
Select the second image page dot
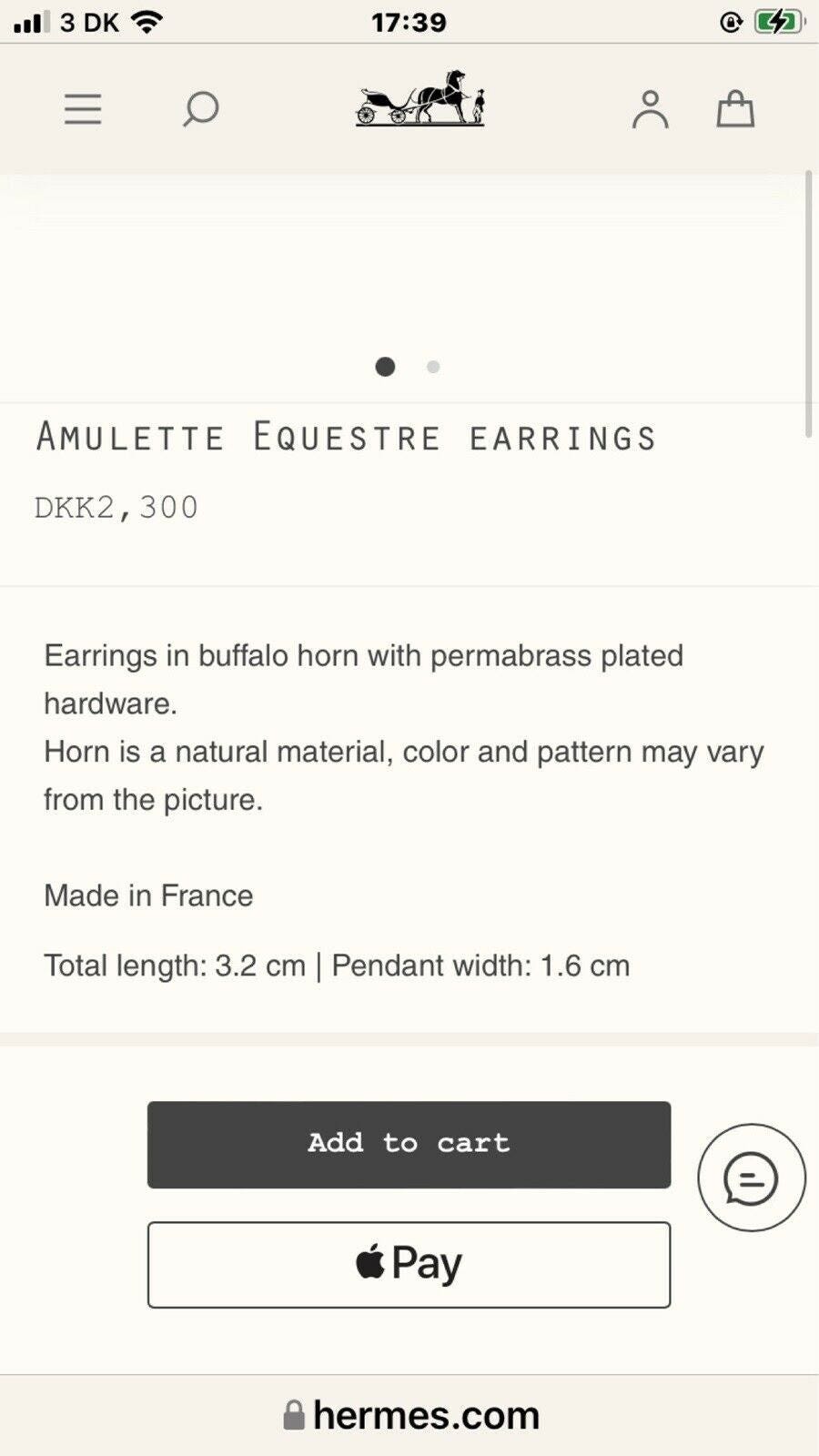[x=433, y=367]
